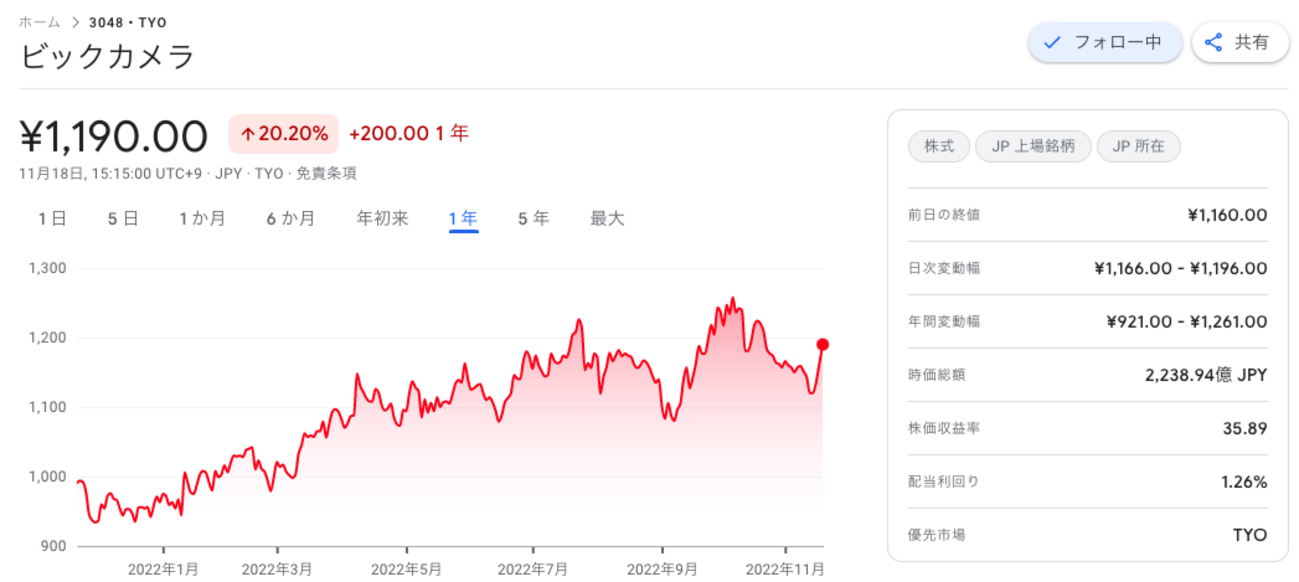Switch the chart to 1日 range
This screenshot has height=582, width=1299.
point(52,218)
